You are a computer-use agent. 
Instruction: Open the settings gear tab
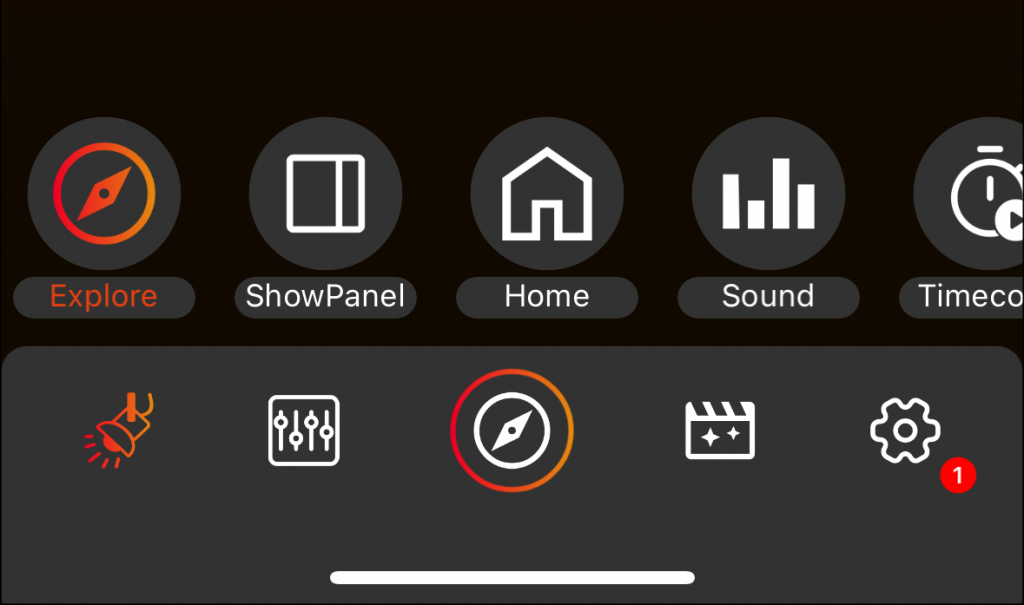tap(904, 430)
